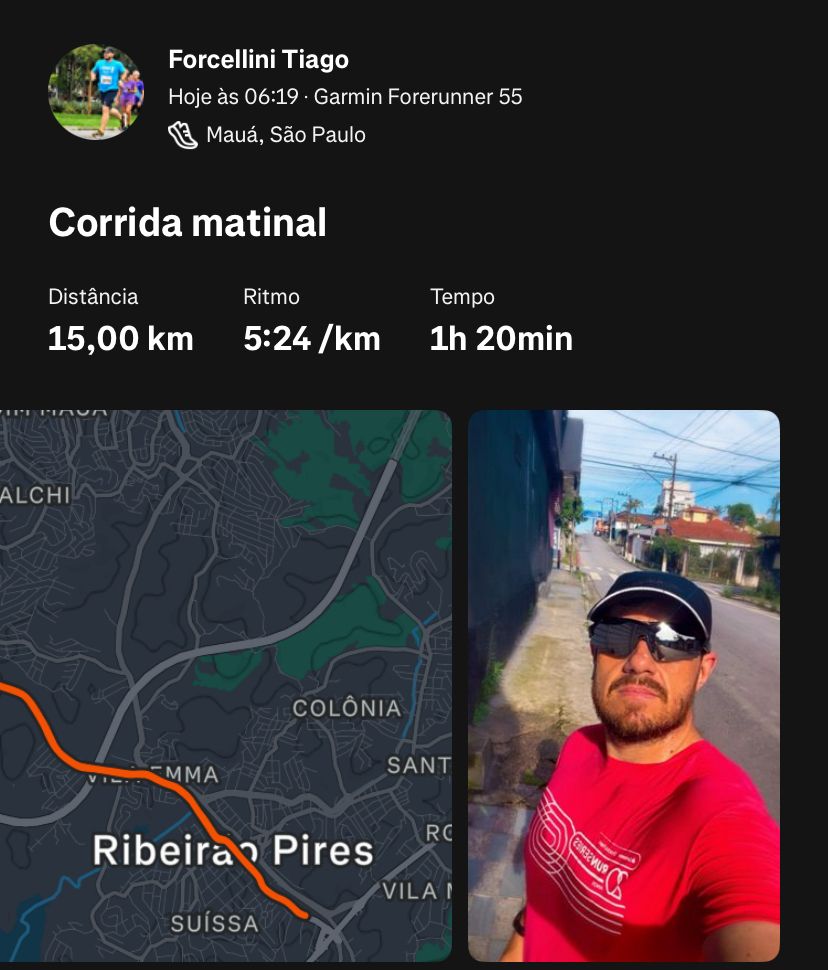
Task: Open the Corrida matinal activity details
Action: [x=187, y=222]
